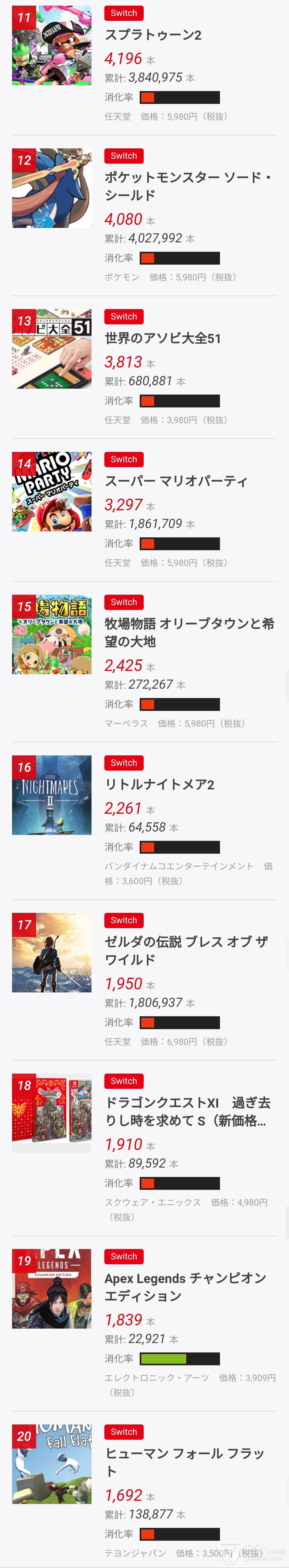This screenshot has width=289, height=1568.
Task: Open スーパー マリオパーティ game page
Action: [176, 482]
